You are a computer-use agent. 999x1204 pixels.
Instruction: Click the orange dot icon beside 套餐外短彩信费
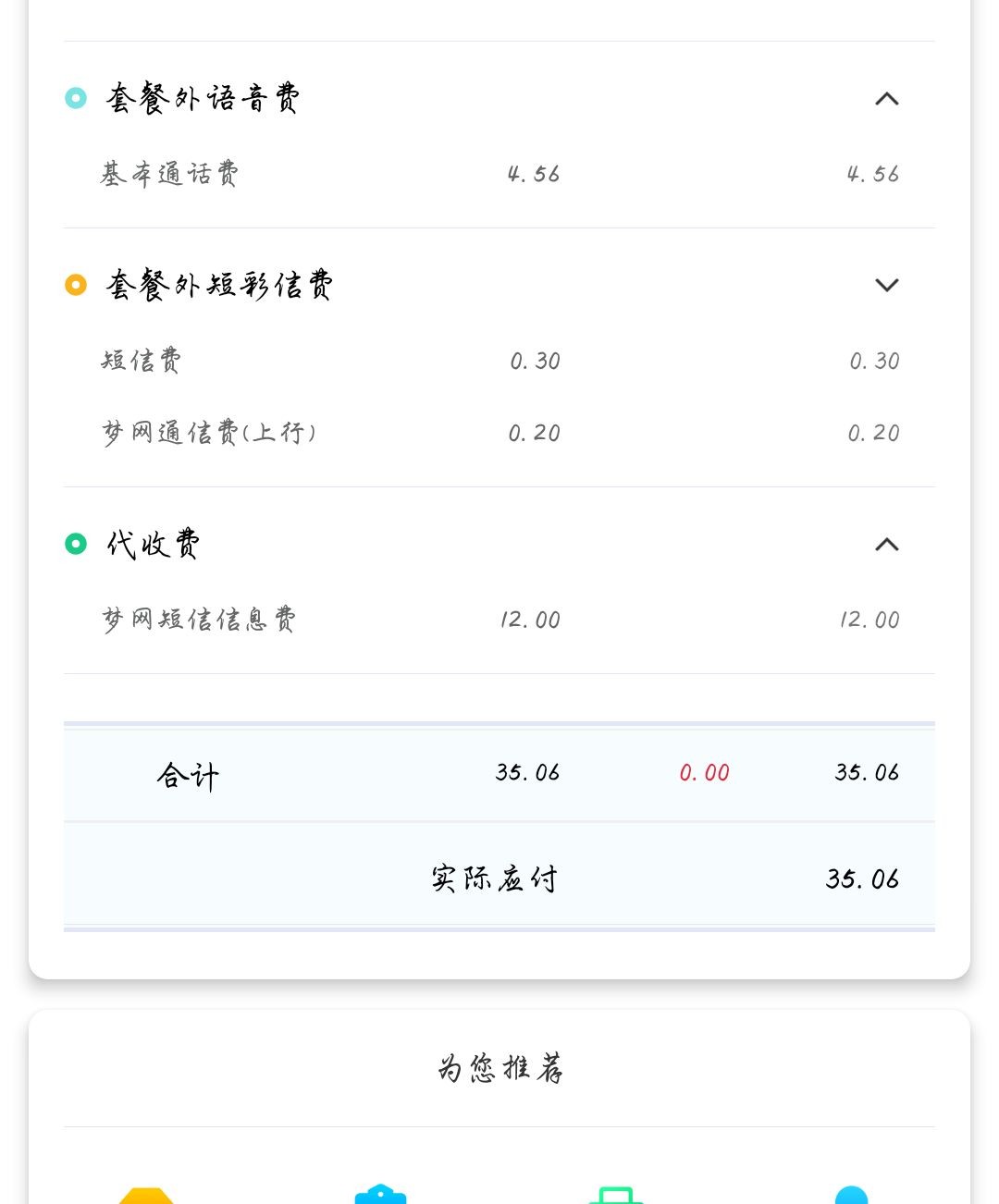coord(75,286)
